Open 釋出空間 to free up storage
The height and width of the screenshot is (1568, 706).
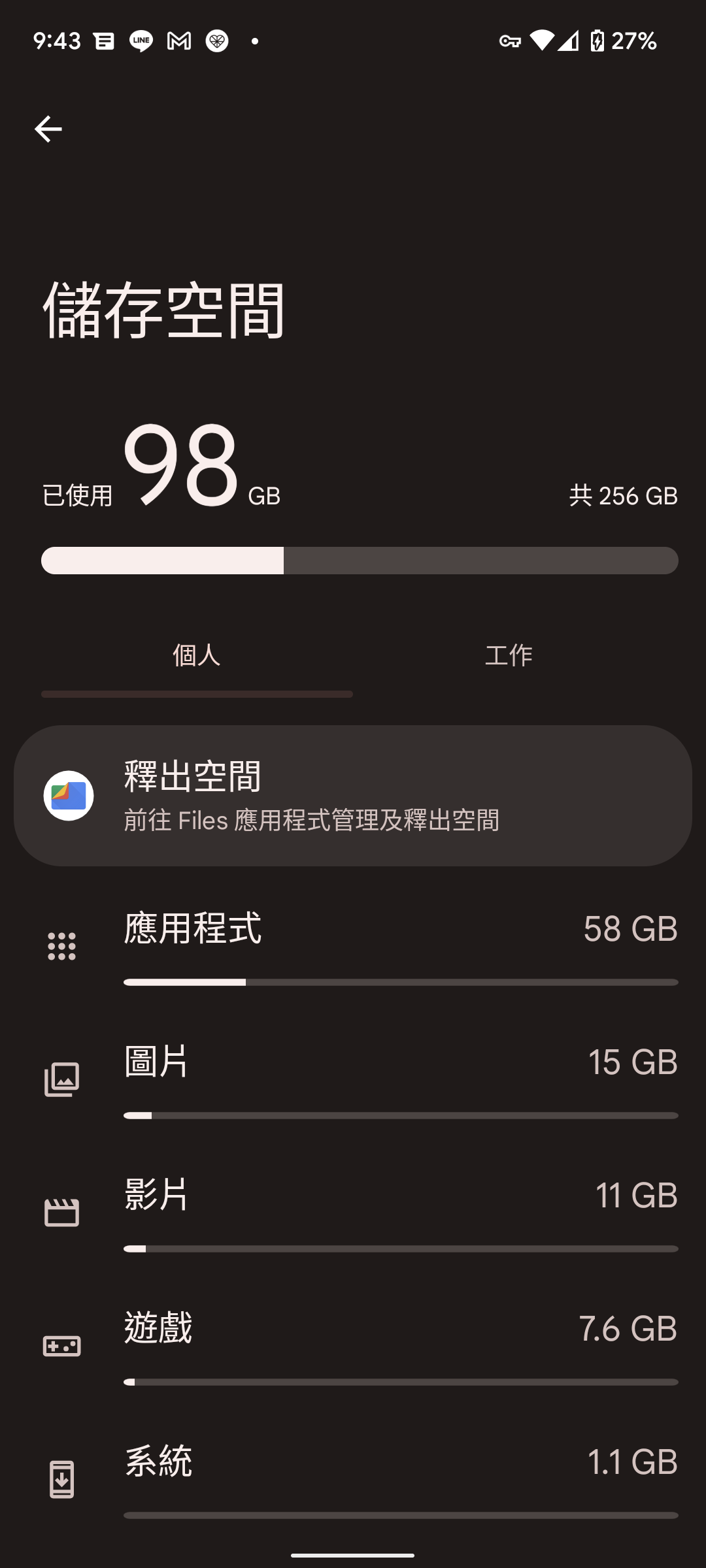coord(353,796)
